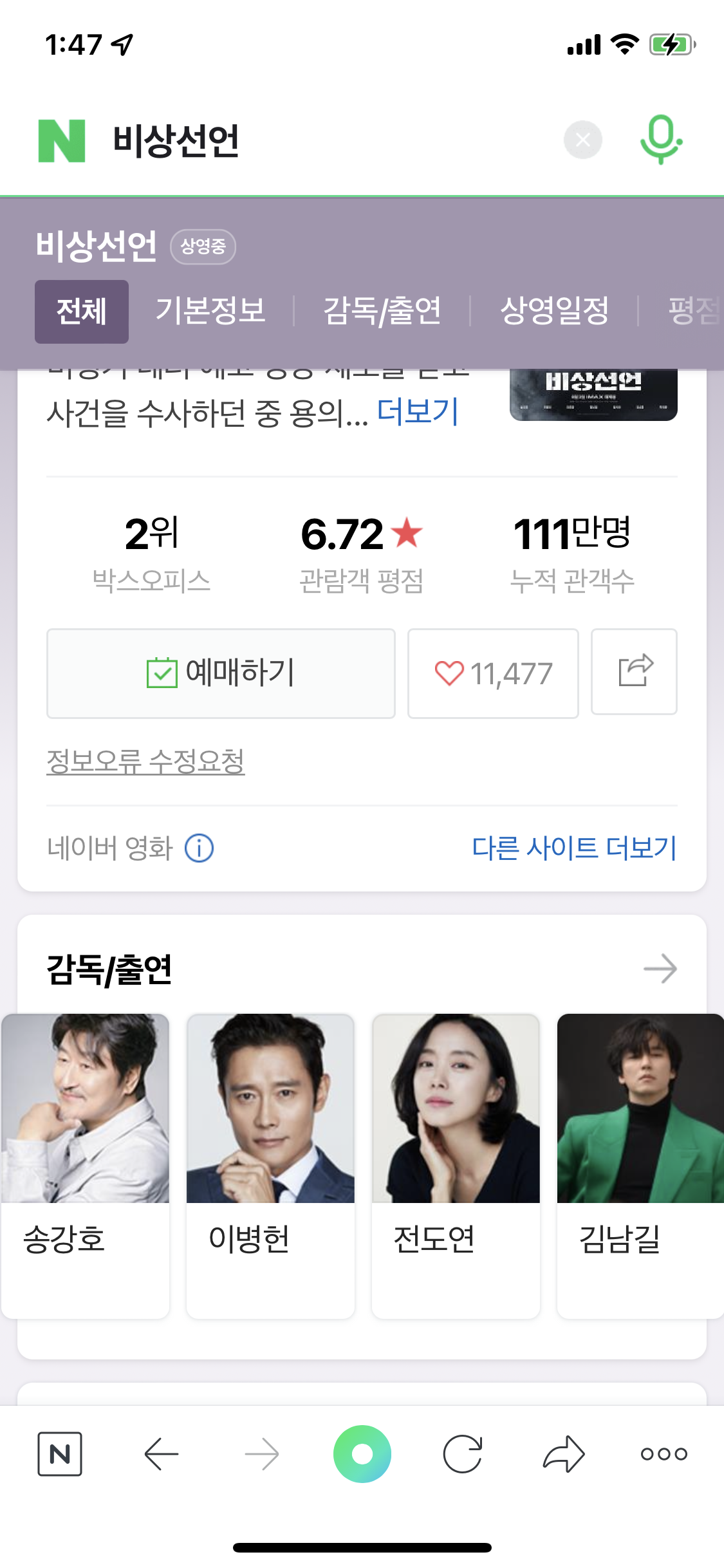
Task: Select the 전체 tab
Action: click(x=82, y=312)
